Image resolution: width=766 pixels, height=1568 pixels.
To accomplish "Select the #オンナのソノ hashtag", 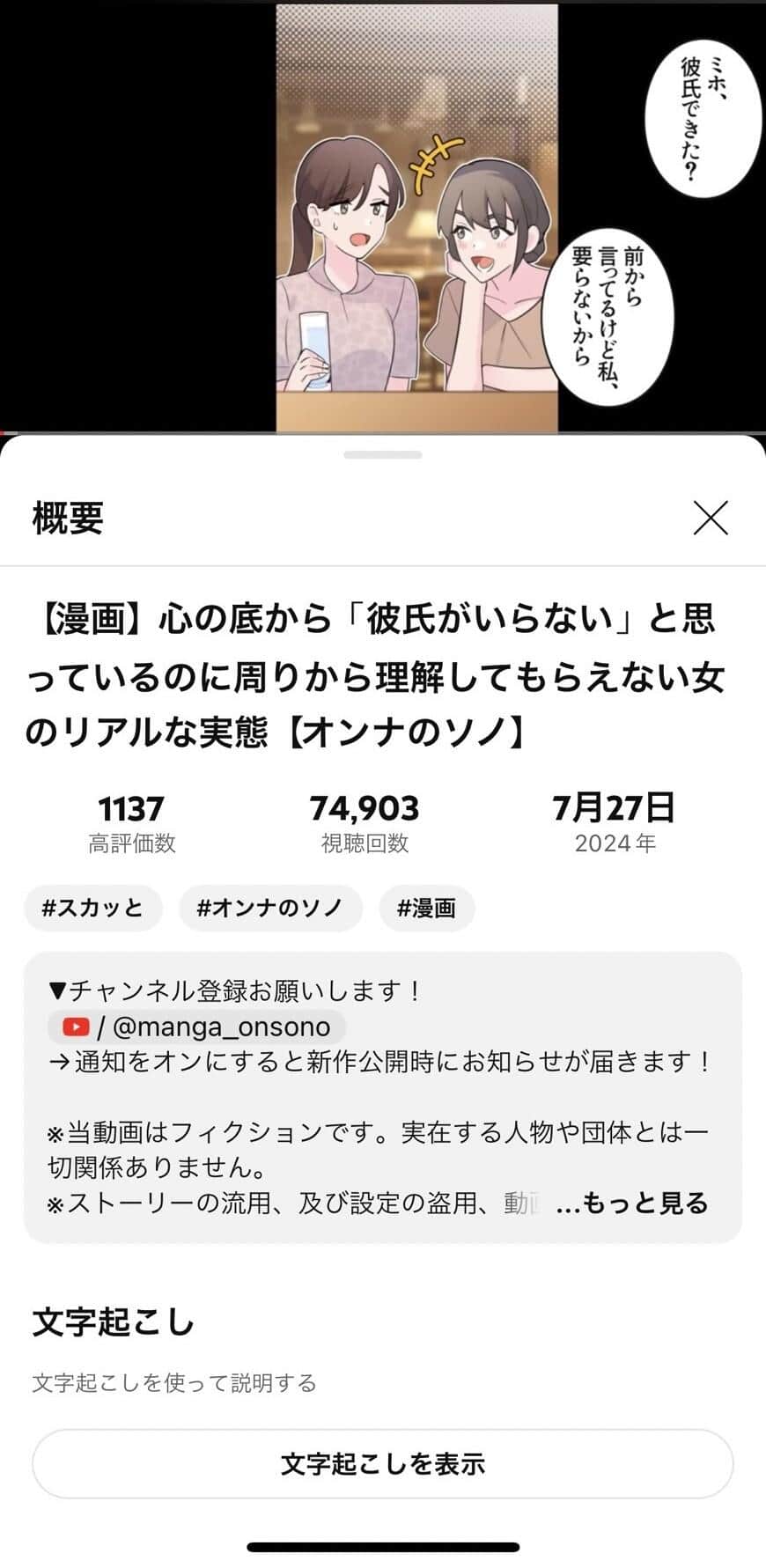I will pyautogui.click(x=269, y=908).
